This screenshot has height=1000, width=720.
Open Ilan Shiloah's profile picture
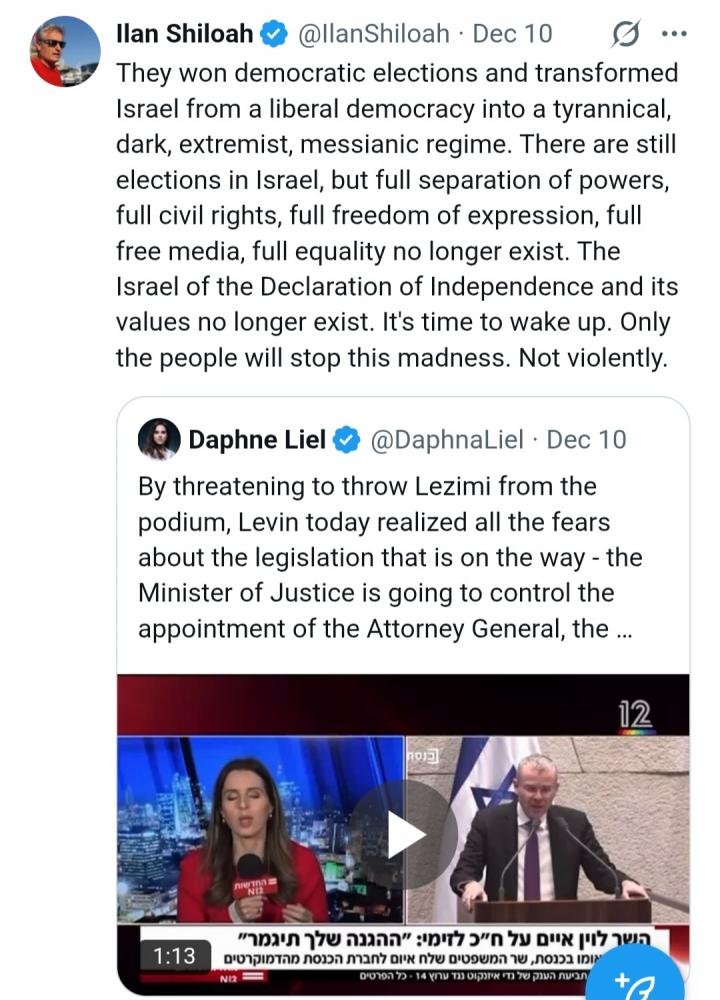pyautogui.click(x=65, y=51)
